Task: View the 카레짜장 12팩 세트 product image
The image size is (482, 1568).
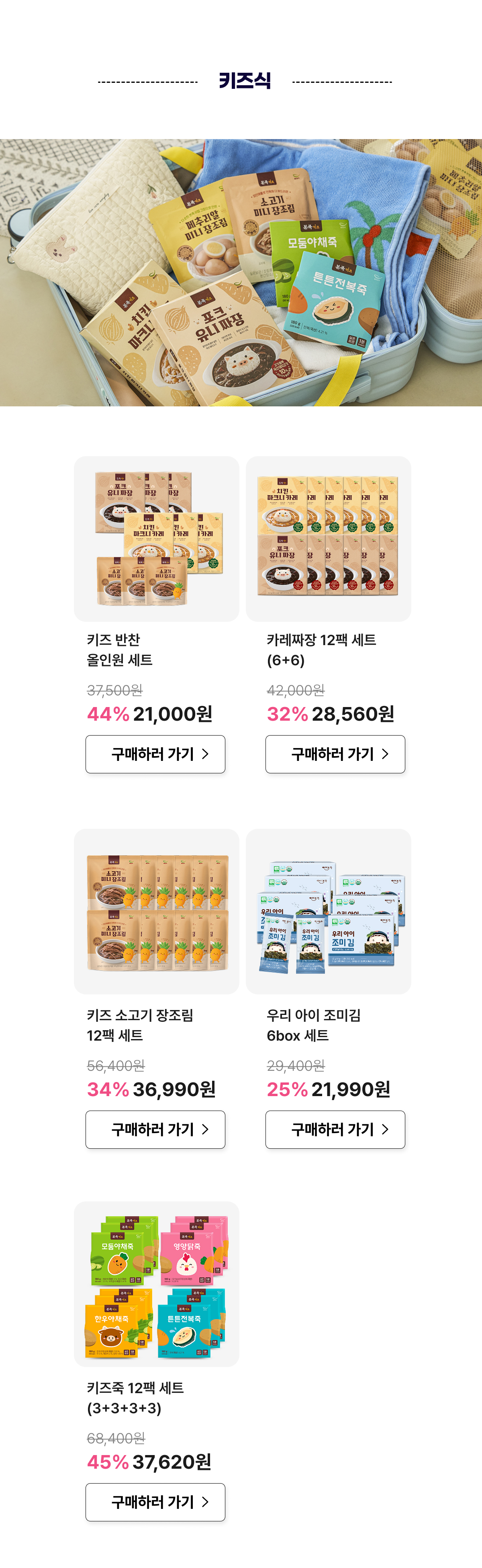Action: pyautogui.click(x=329, y=539)
